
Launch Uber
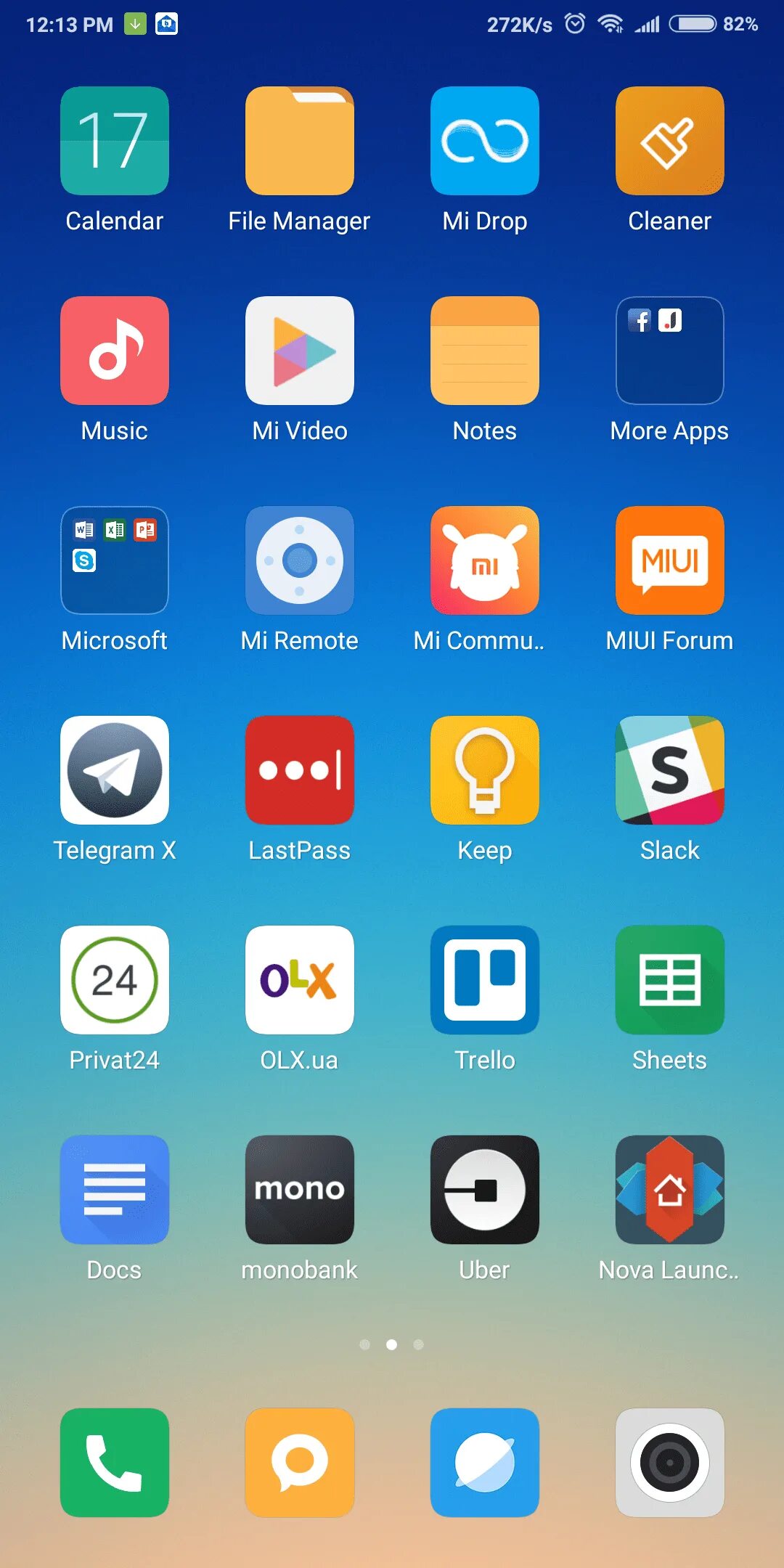click(485, 1190)
